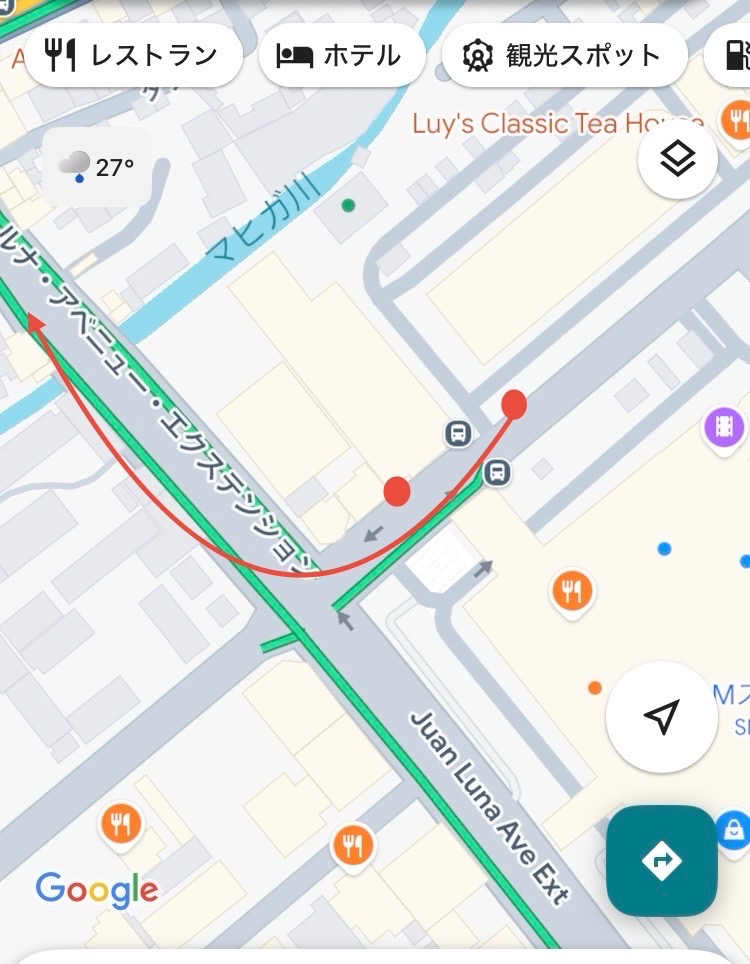Viewport: 750px width, 964px height.
Task: Show 観光スポット on the map
Action: (564, 55)
